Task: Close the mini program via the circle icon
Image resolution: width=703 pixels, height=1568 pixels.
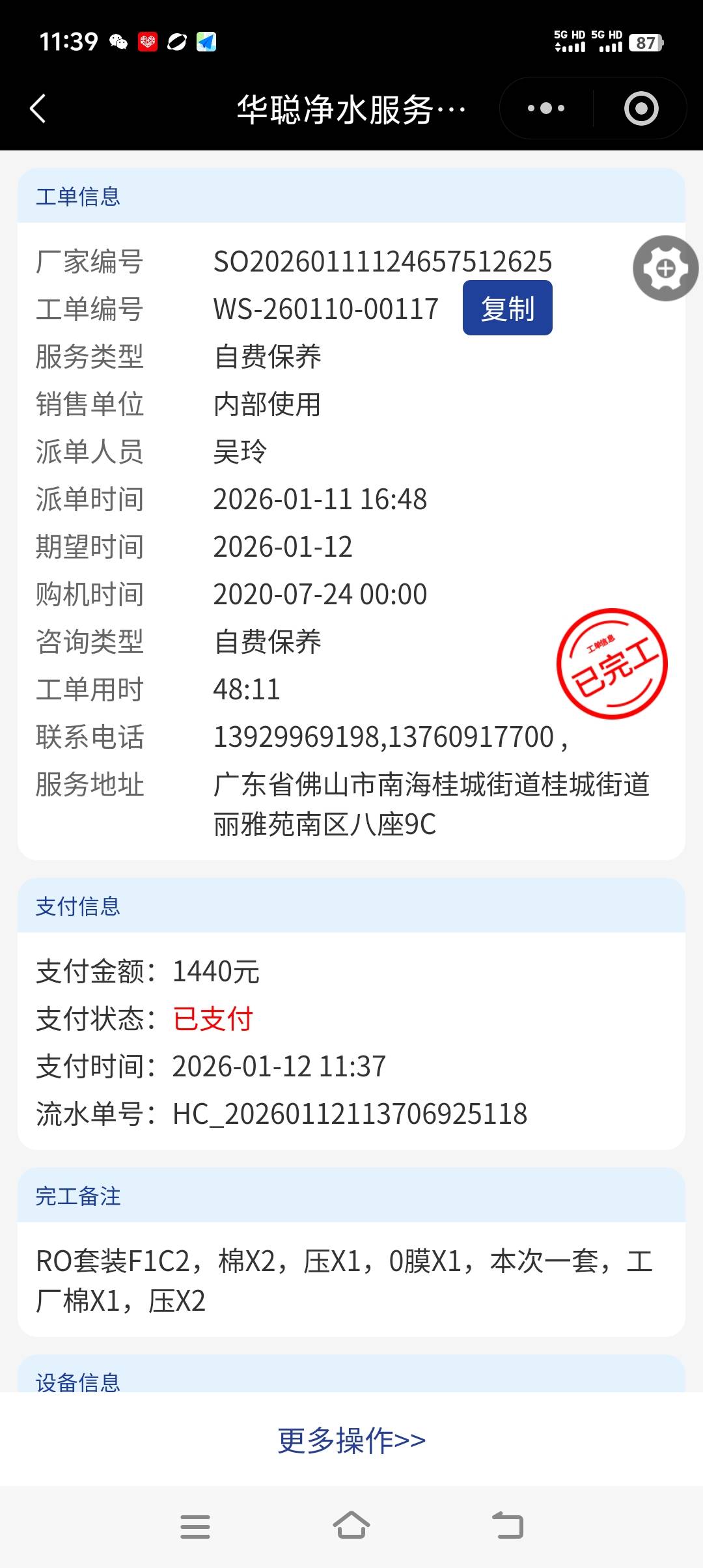Action: (641, 108)
